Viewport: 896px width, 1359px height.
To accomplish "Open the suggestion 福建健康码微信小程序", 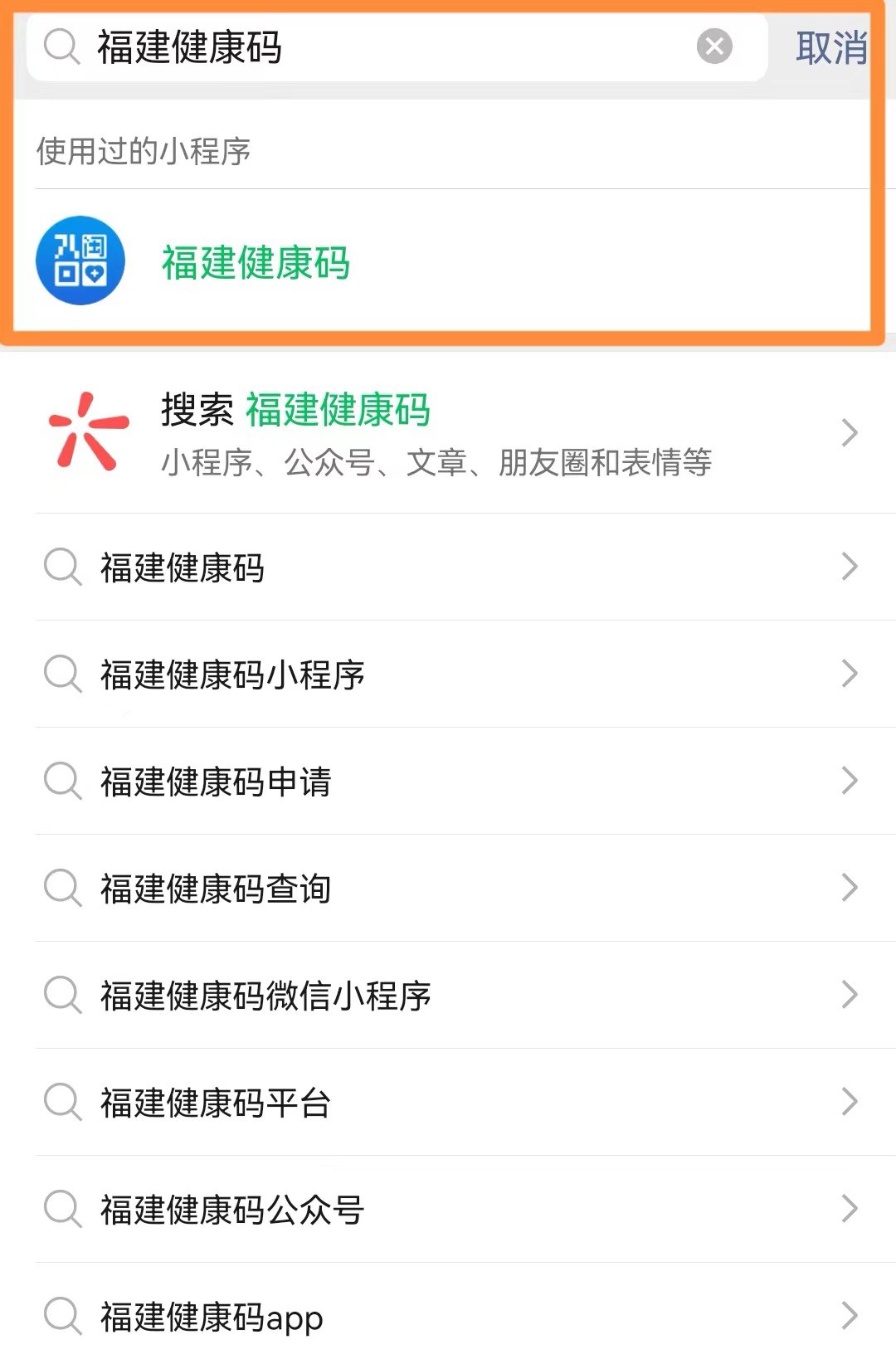I will (x=448, y=996).
